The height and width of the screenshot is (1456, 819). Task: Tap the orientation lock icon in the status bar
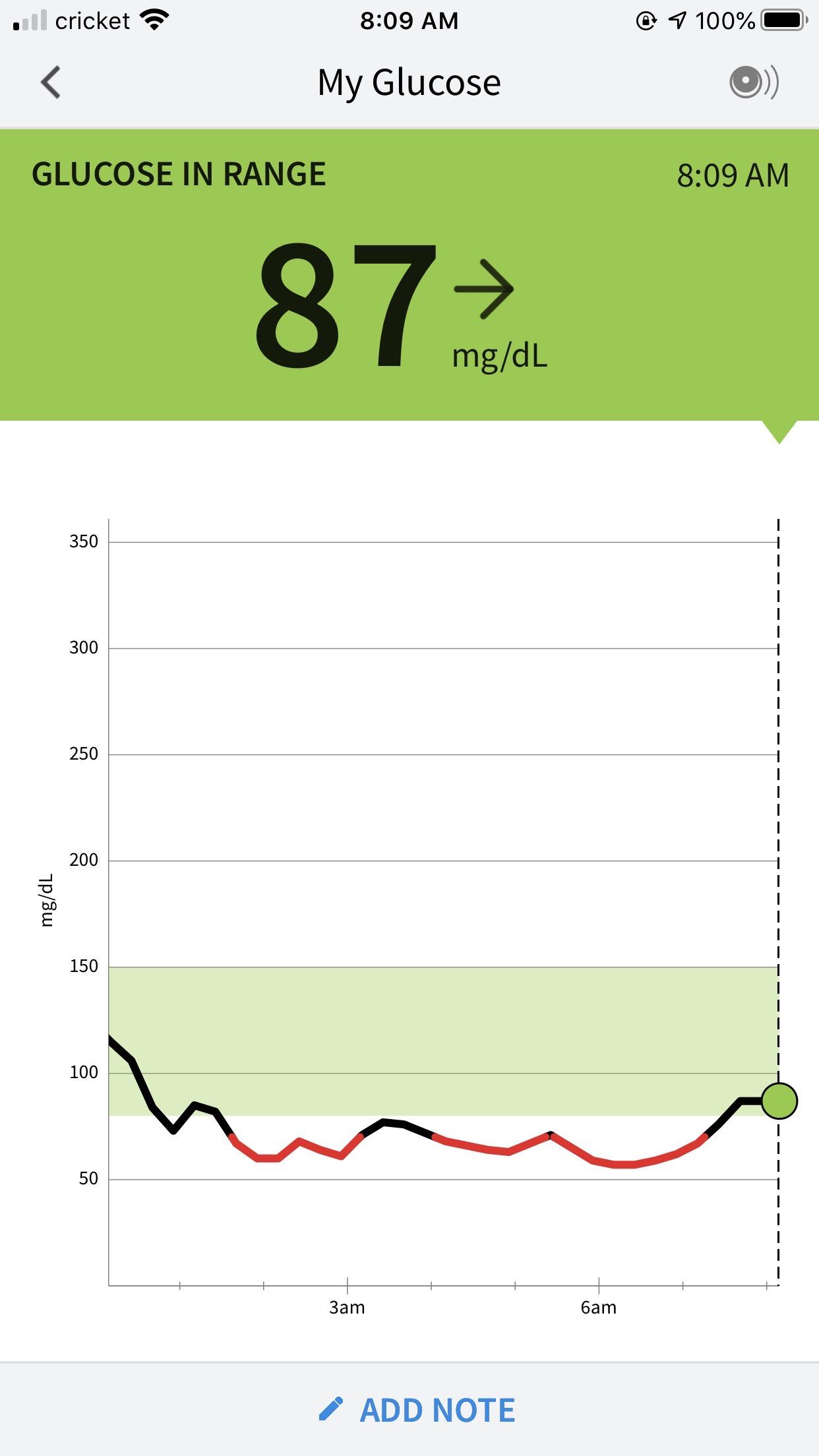[x=645, y=20]
